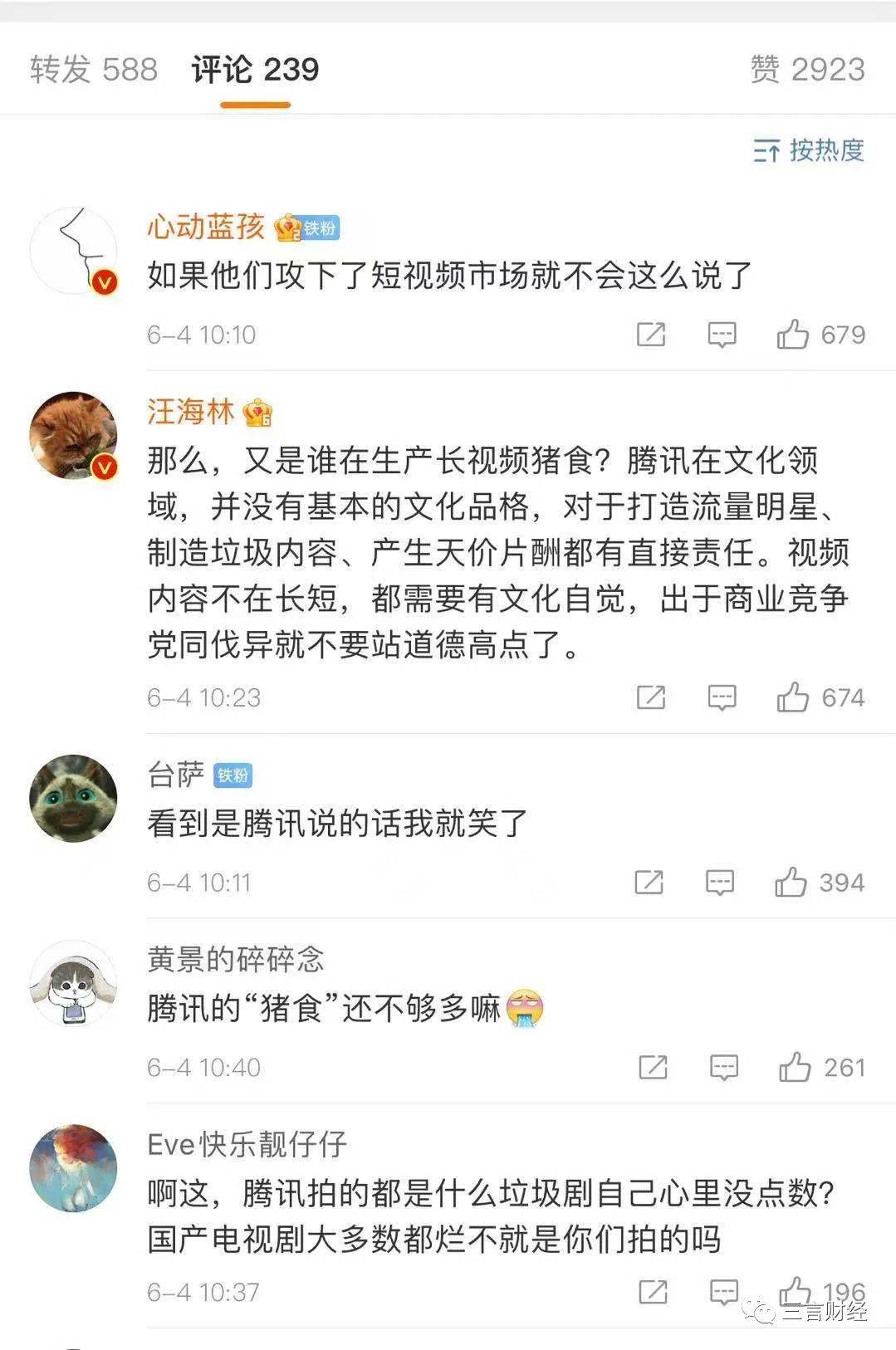Reply to 台萨's comment

(719, 883)
